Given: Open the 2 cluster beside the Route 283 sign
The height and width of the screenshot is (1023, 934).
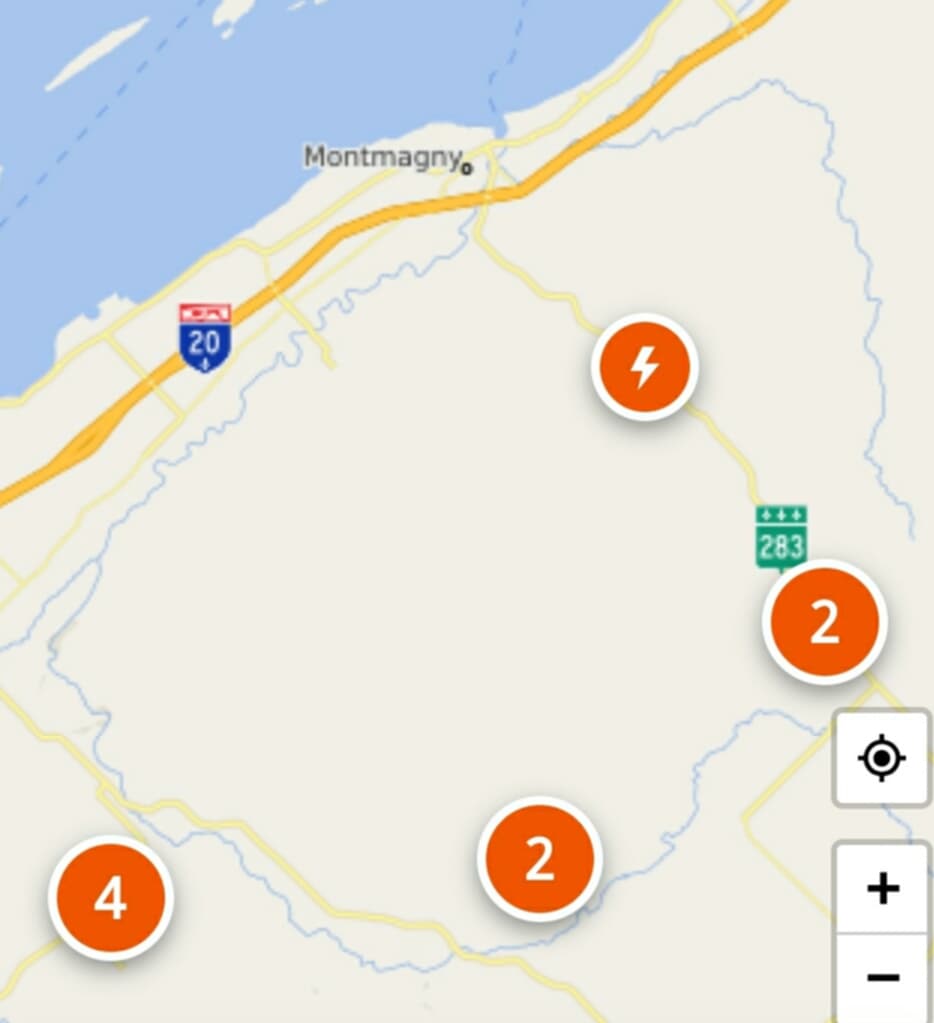Looking at the screenshot, I should pos(824,622).
